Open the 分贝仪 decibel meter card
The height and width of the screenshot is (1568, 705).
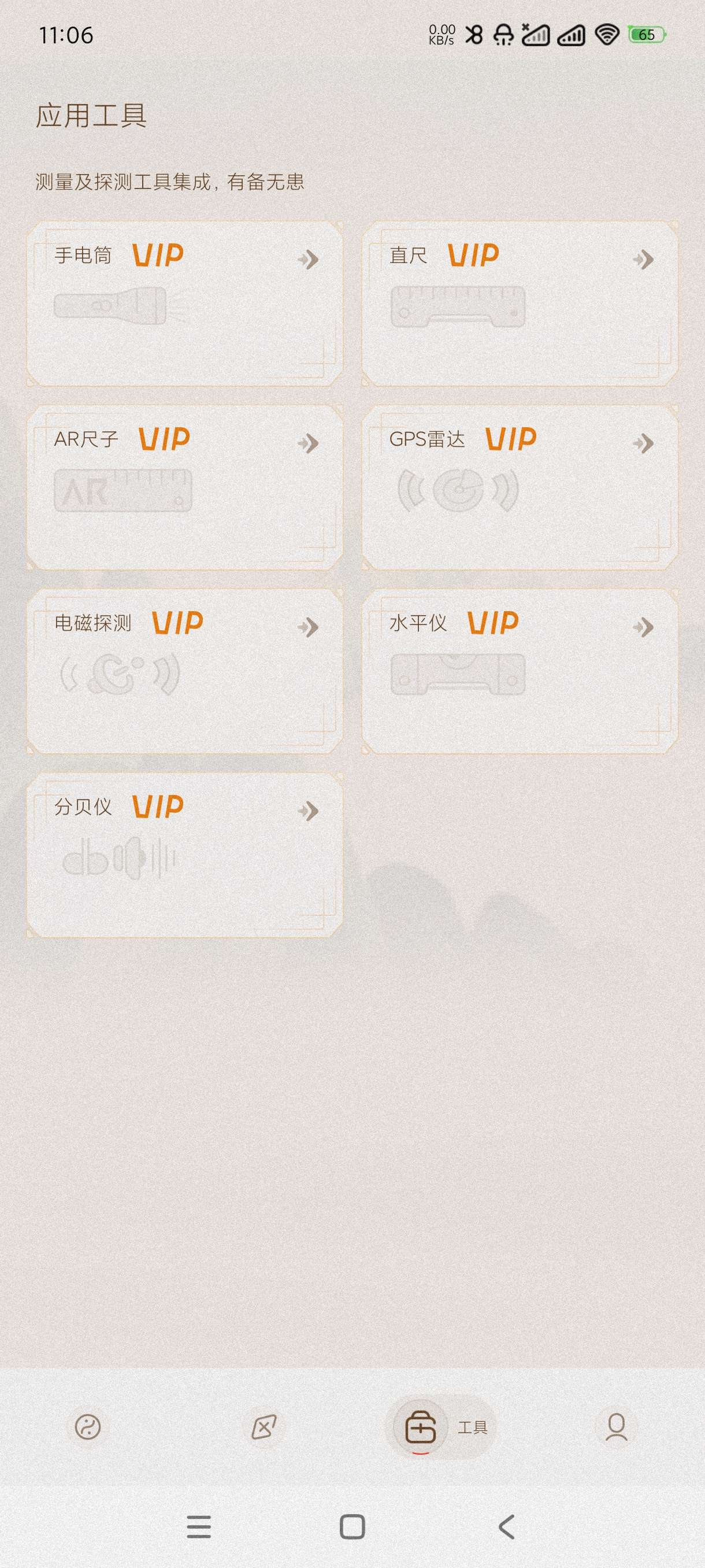(184, 855)
